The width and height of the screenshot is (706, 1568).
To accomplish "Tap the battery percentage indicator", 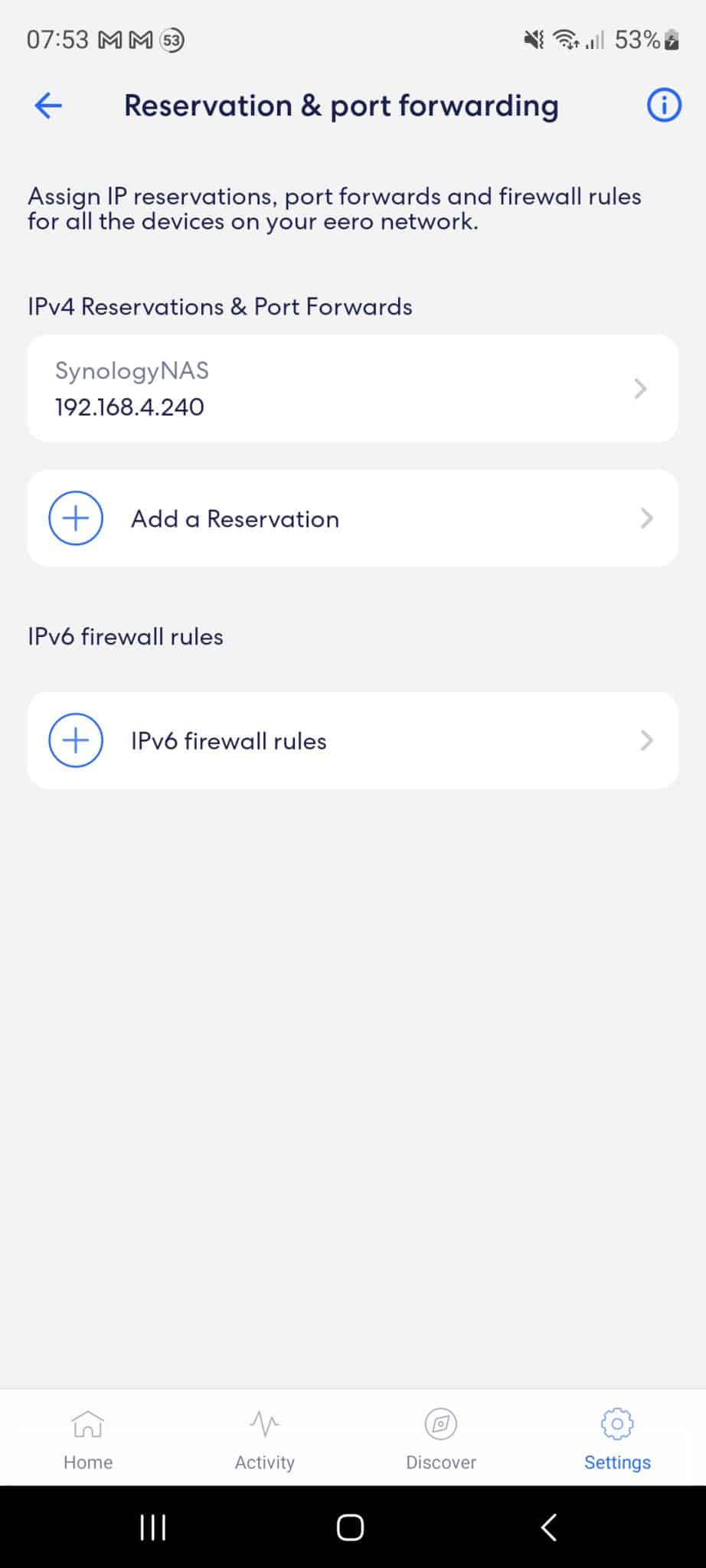I will (638, 40).
